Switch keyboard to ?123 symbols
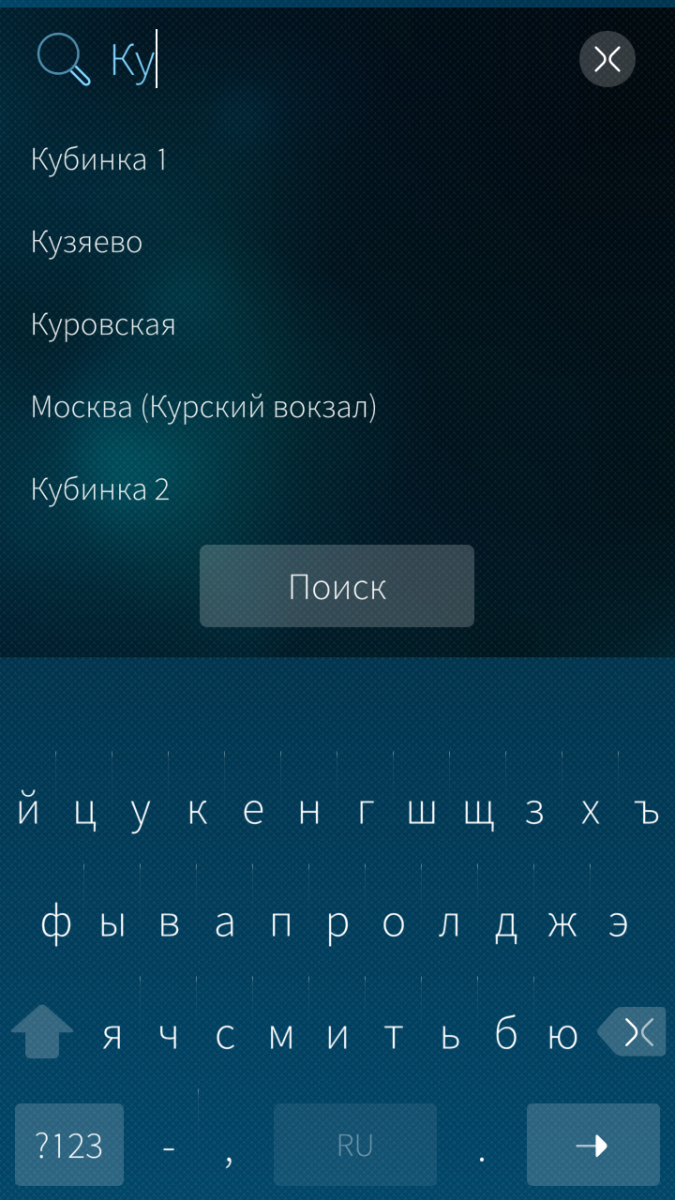This screenshot has width=675, height=1200. click(69, 1145)
